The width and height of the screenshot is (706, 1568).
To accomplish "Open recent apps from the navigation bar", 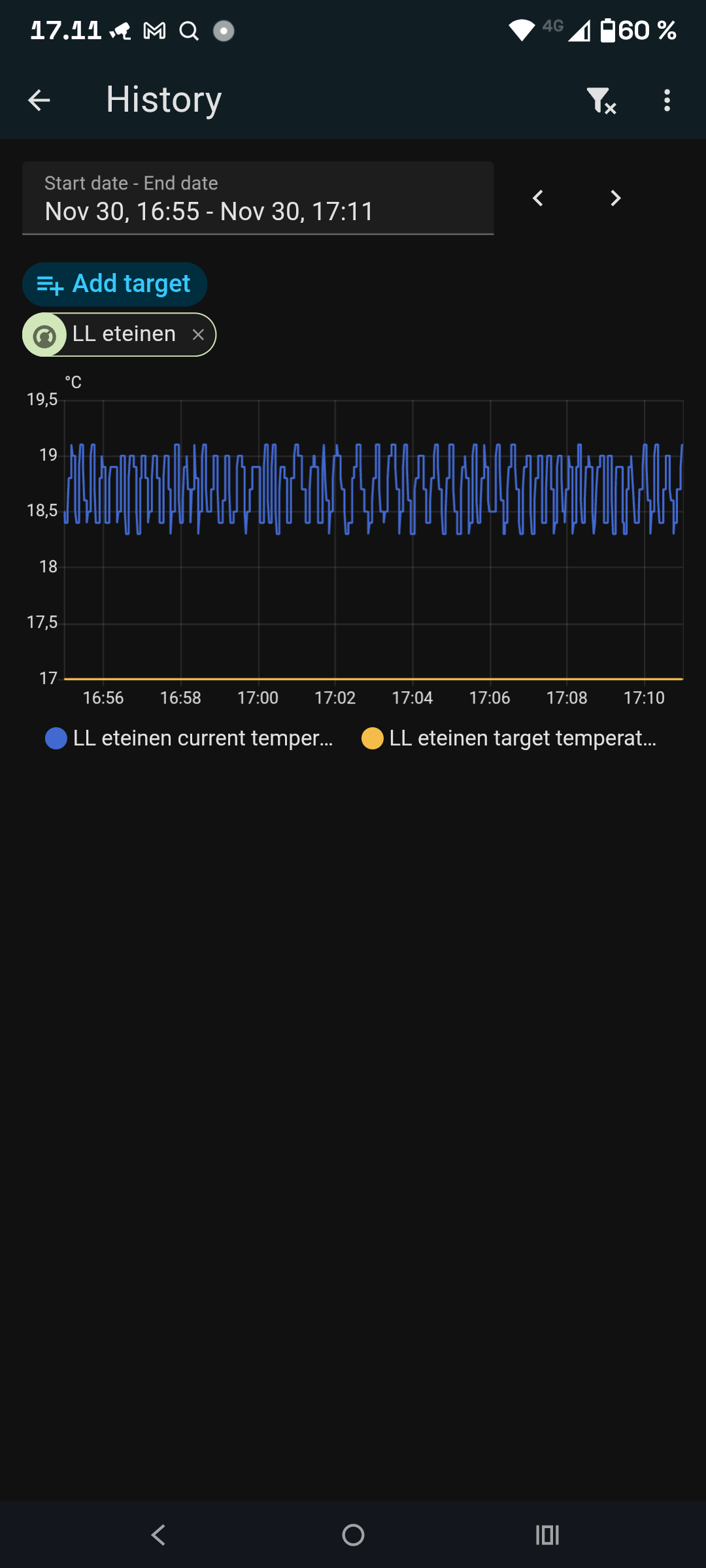I will [547, 1535].
